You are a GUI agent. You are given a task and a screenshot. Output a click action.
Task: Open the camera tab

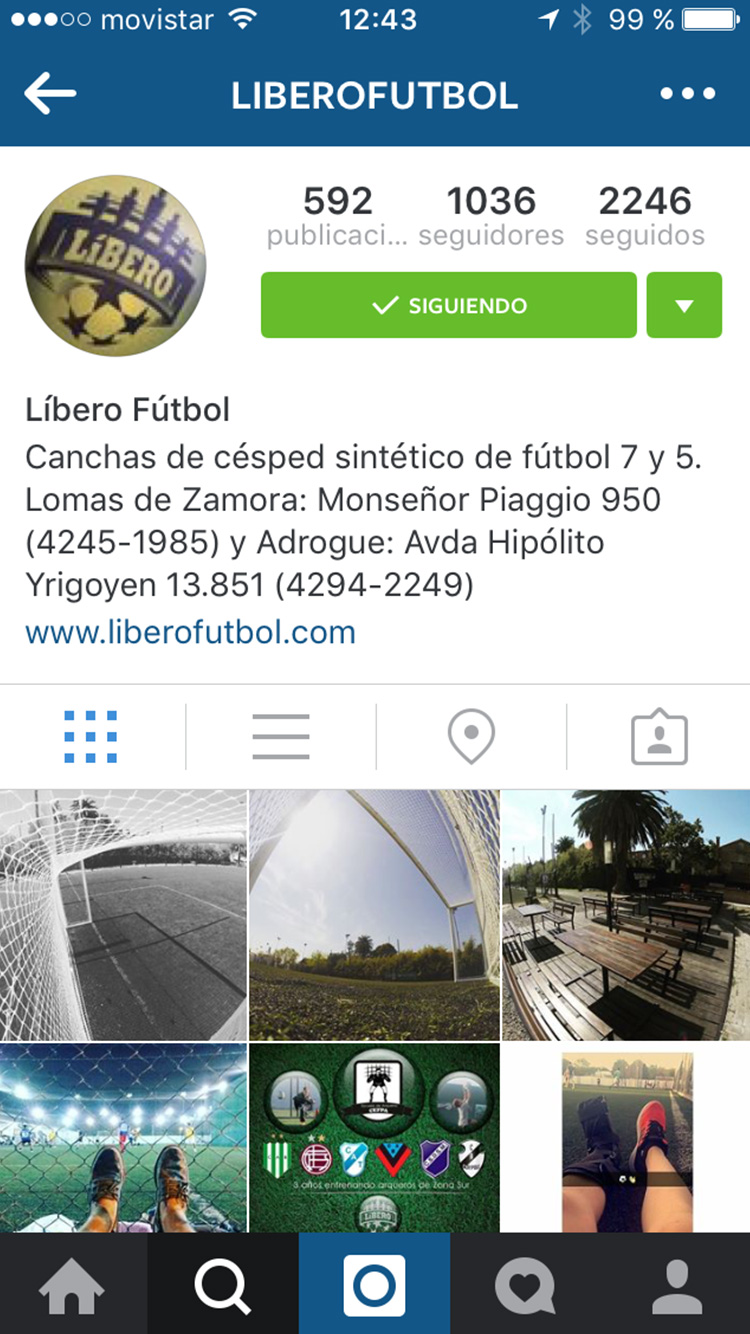[375, 1284]
